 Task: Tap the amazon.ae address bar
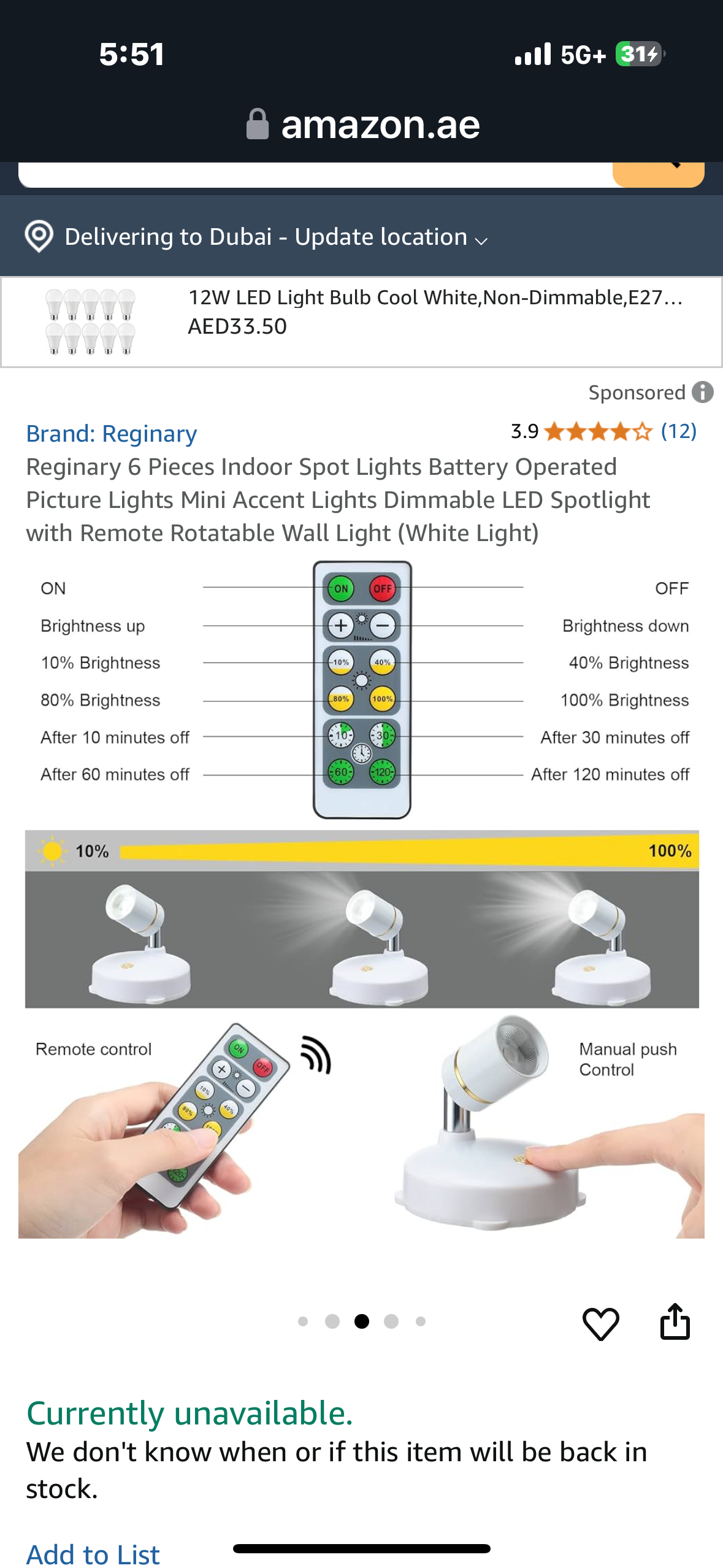point(362,125)
